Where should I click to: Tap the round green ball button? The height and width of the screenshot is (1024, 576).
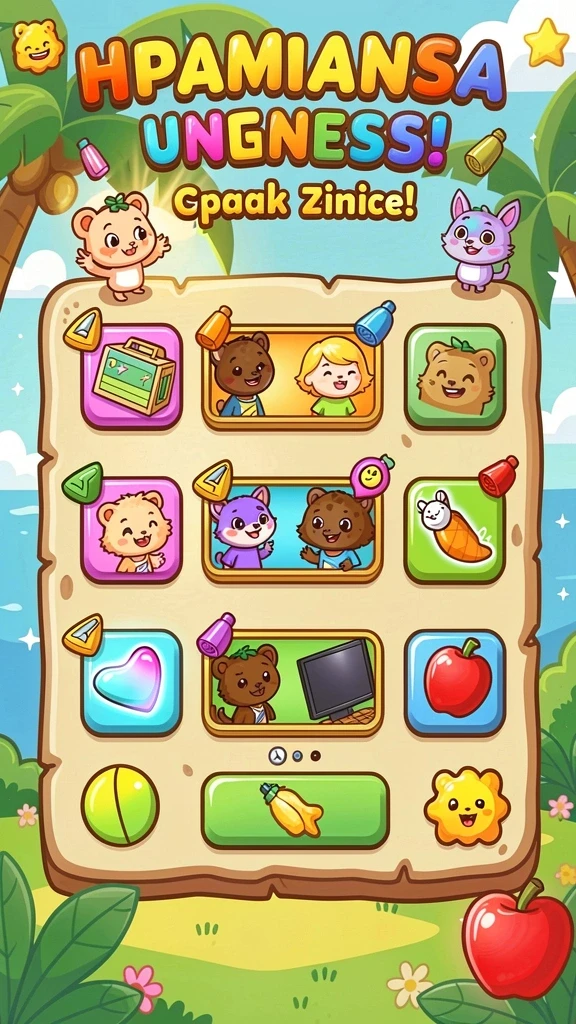120,806
